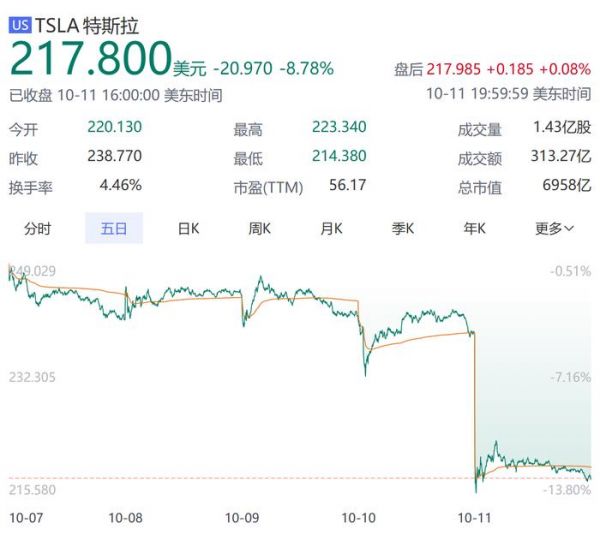Screen dimensions: 600x535
Task: Open the 日K chart tab
Action: point(188,228)
